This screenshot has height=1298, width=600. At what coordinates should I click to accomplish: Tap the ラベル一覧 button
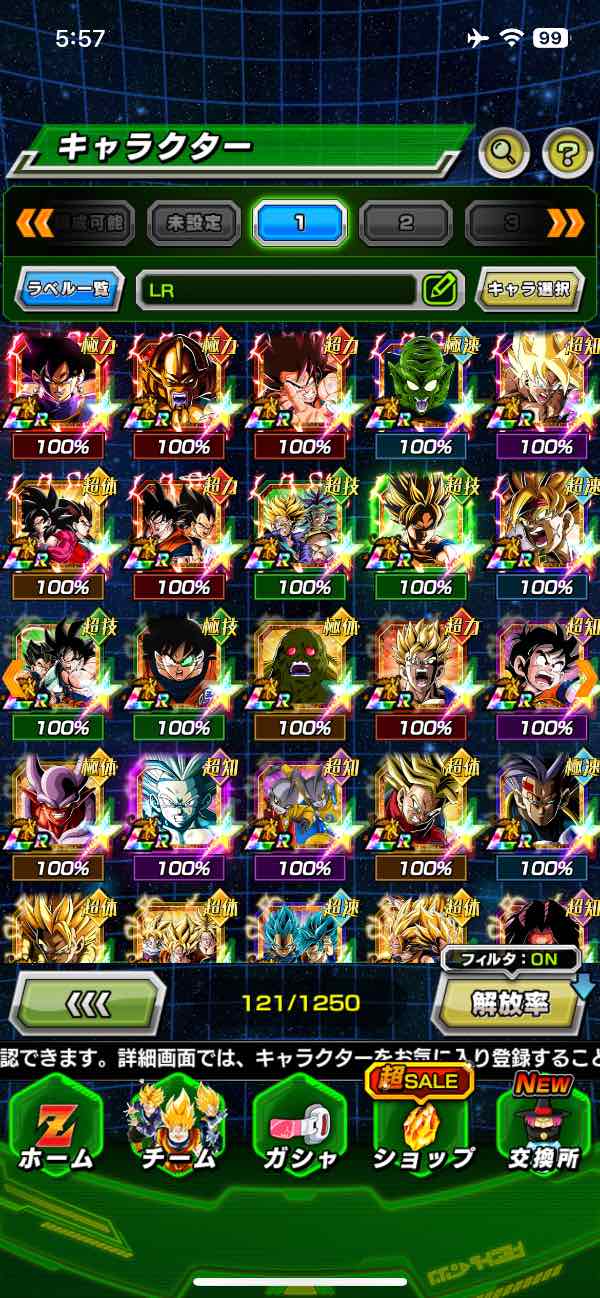coord(70,289)
